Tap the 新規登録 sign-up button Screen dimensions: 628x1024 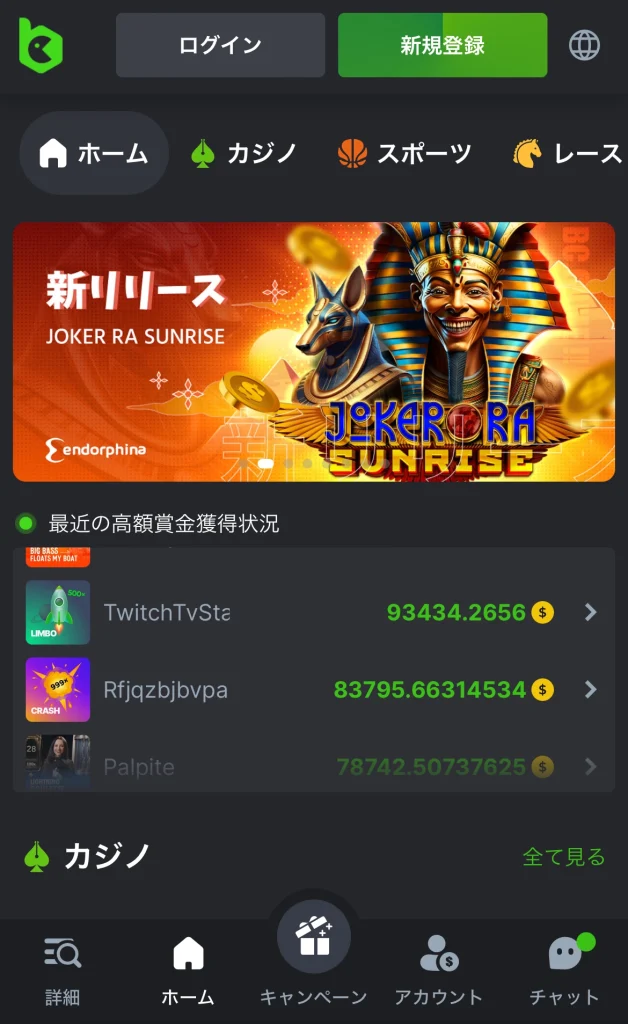[442, 45]
